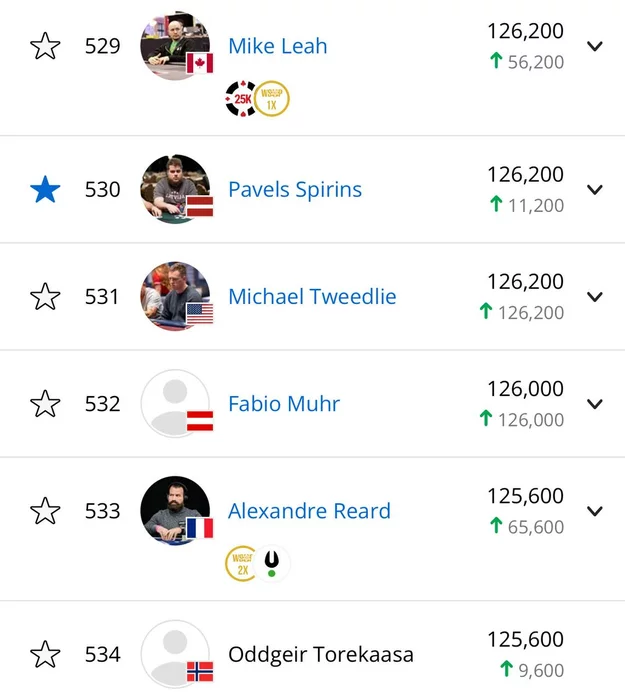Expand Fabio Muhr's row
The image size is (625, 700).
pyautogui.click(x=595, y=404)
